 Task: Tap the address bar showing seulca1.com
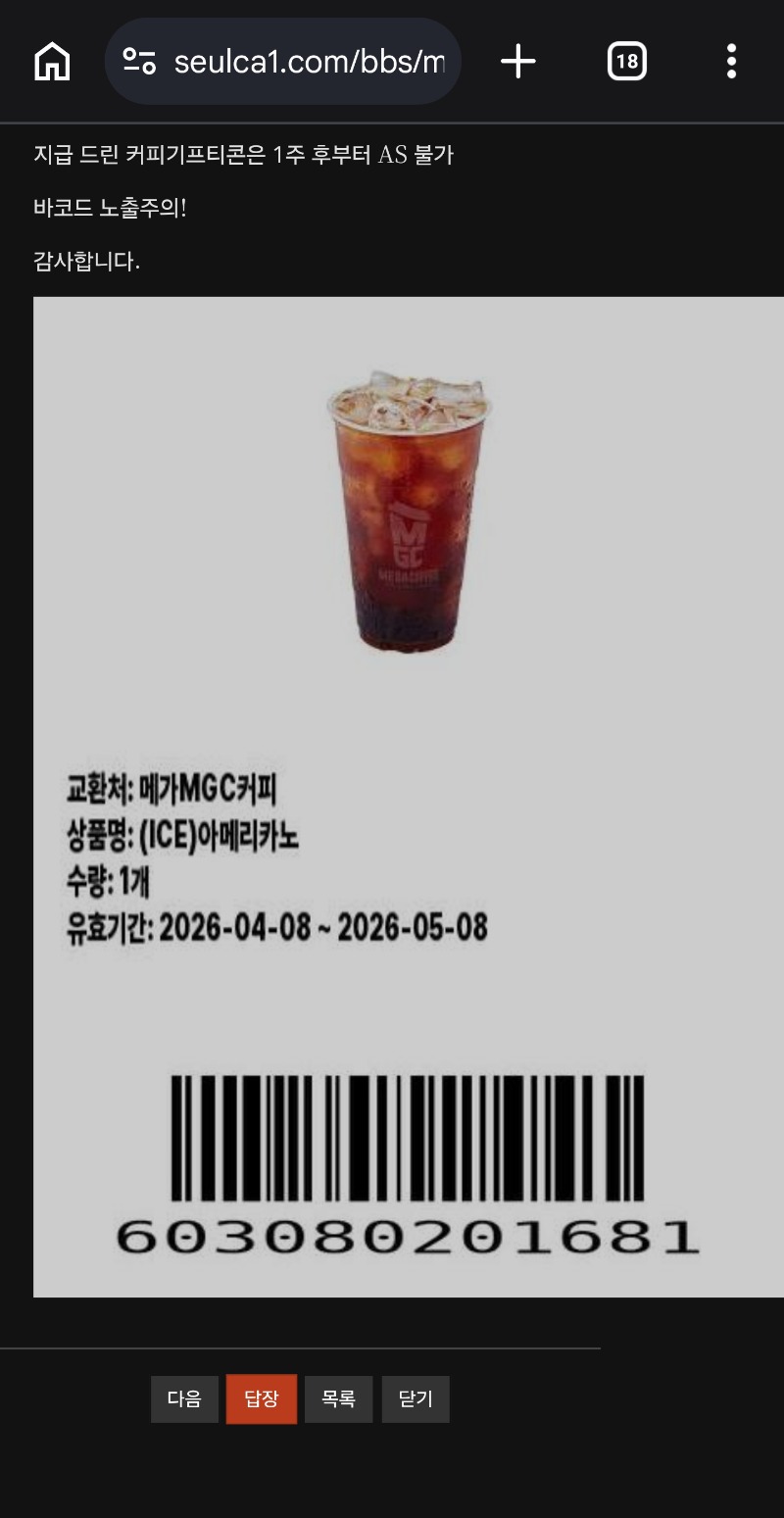308,62
